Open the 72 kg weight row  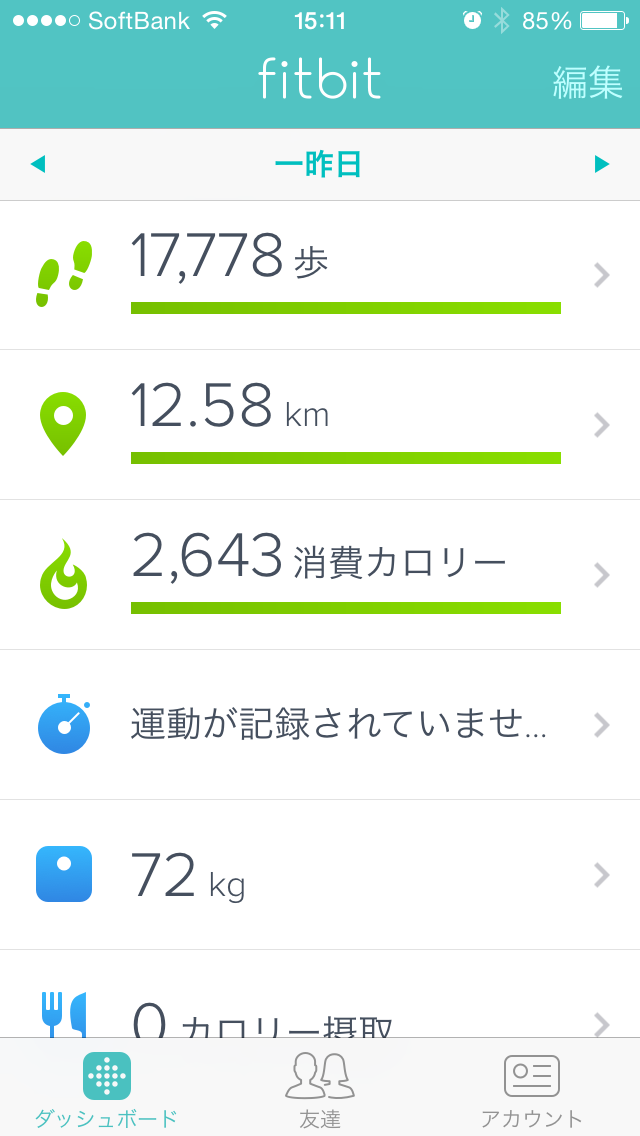[x=320, y=874]
